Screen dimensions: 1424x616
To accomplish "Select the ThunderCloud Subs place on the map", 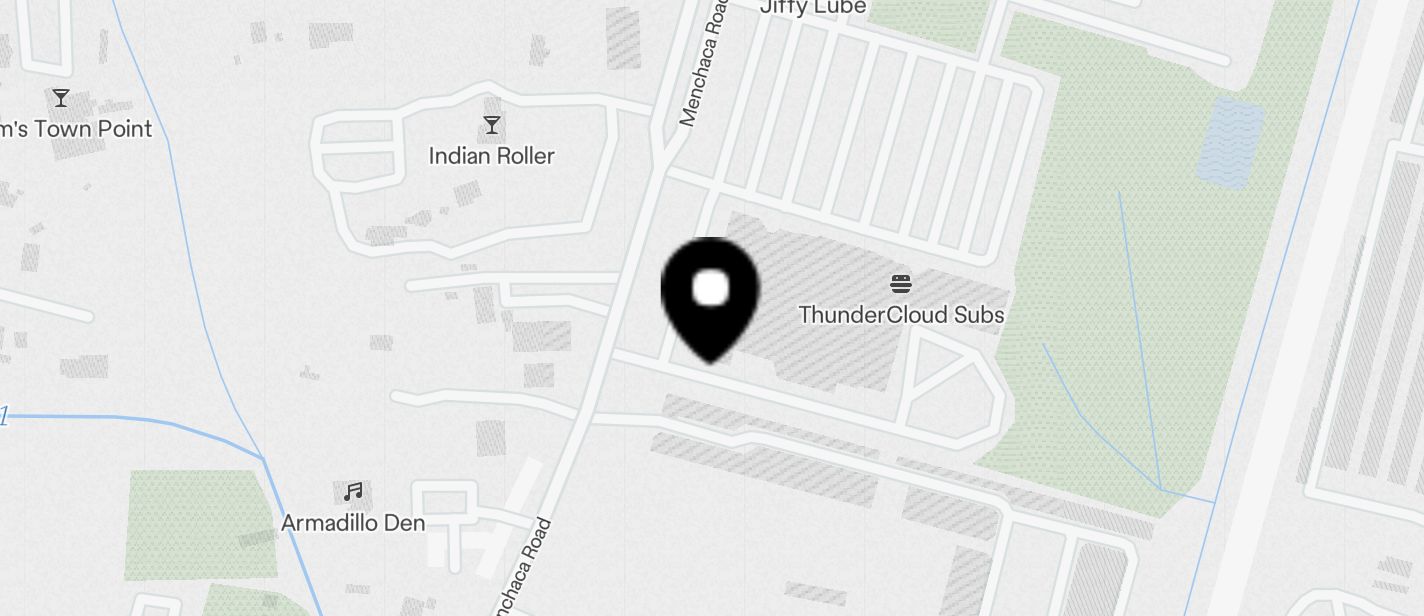I will 900,284.
